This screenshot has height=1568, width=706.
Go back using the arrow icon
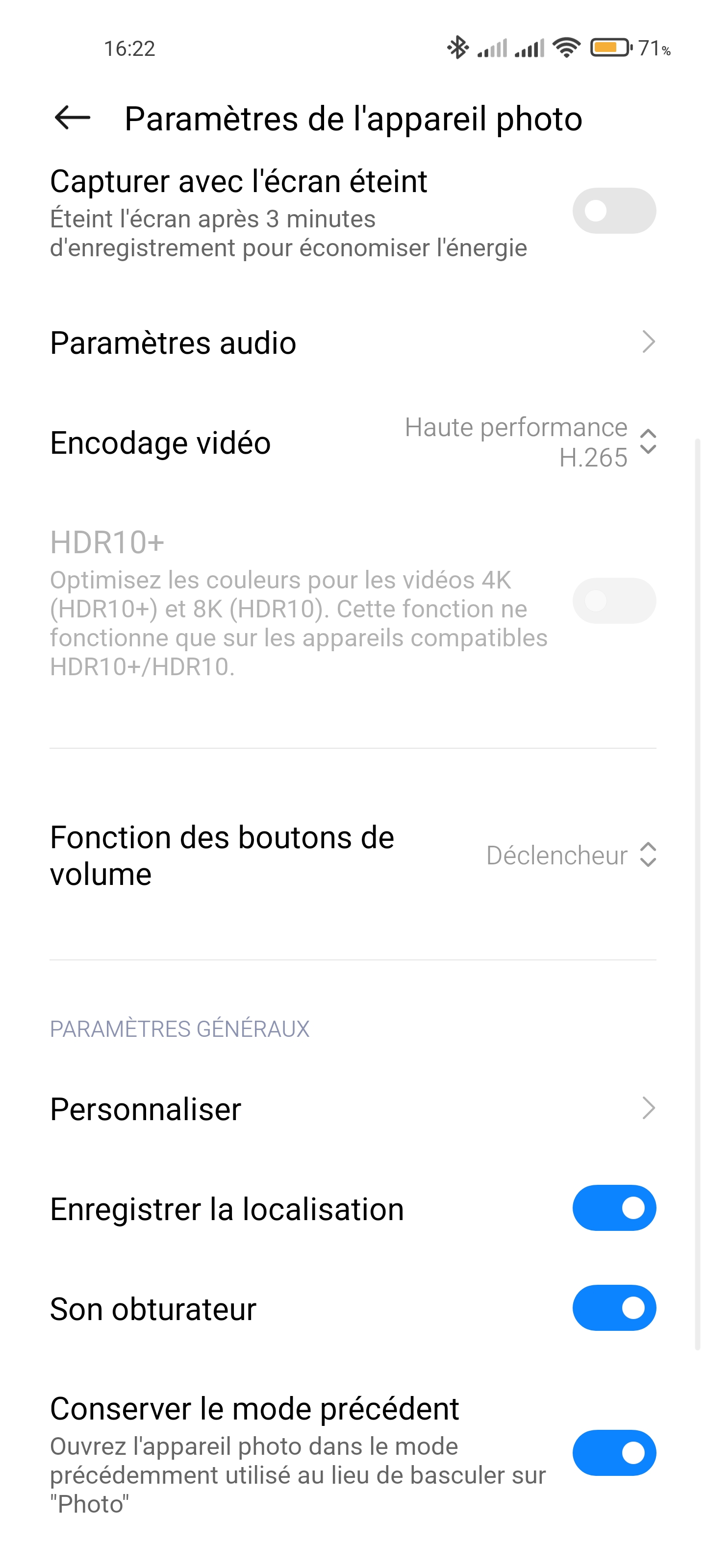click(73, 118)
